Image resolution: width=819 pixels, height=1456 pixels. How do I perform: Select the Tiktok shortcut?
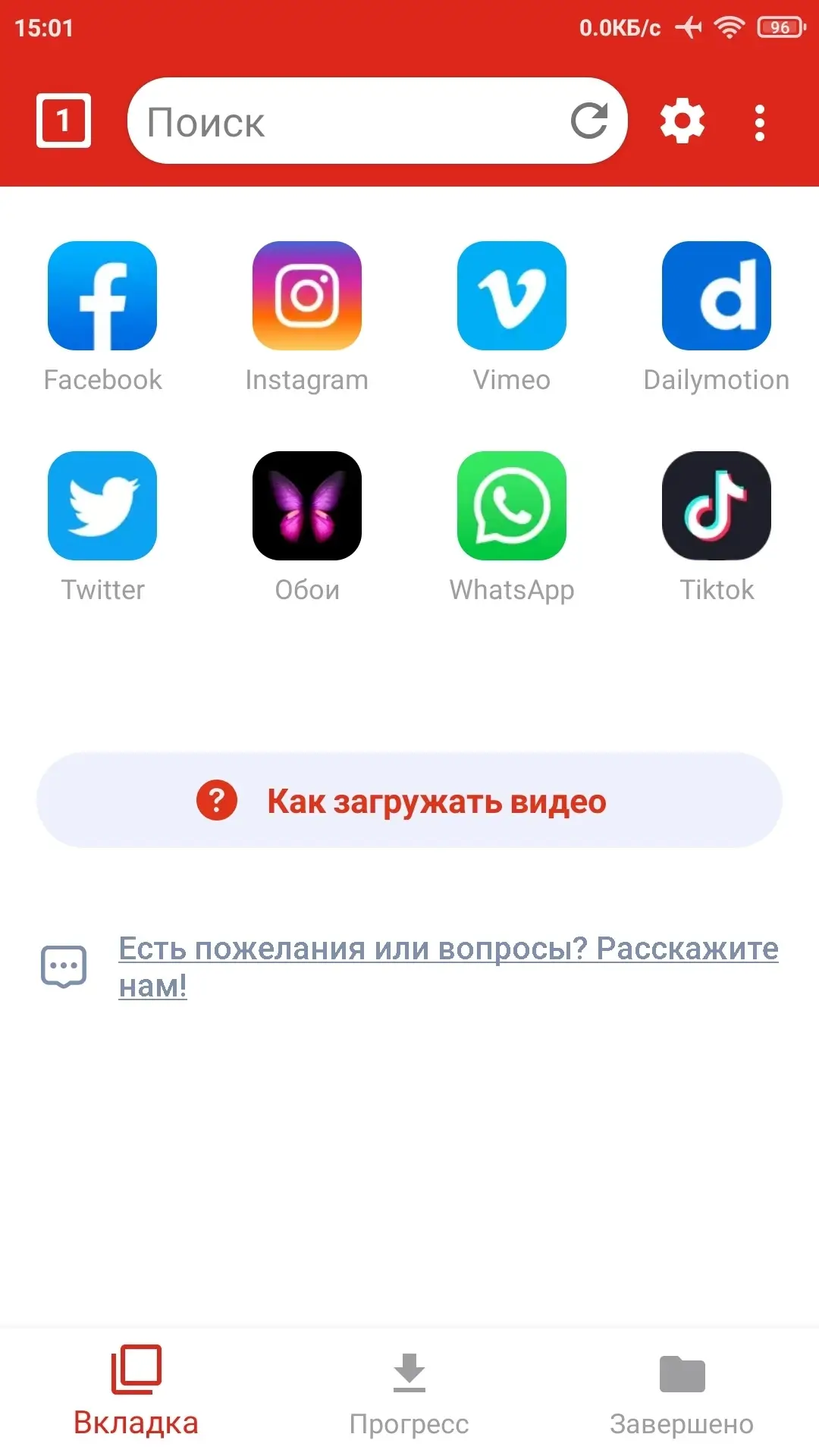(717, 506)
